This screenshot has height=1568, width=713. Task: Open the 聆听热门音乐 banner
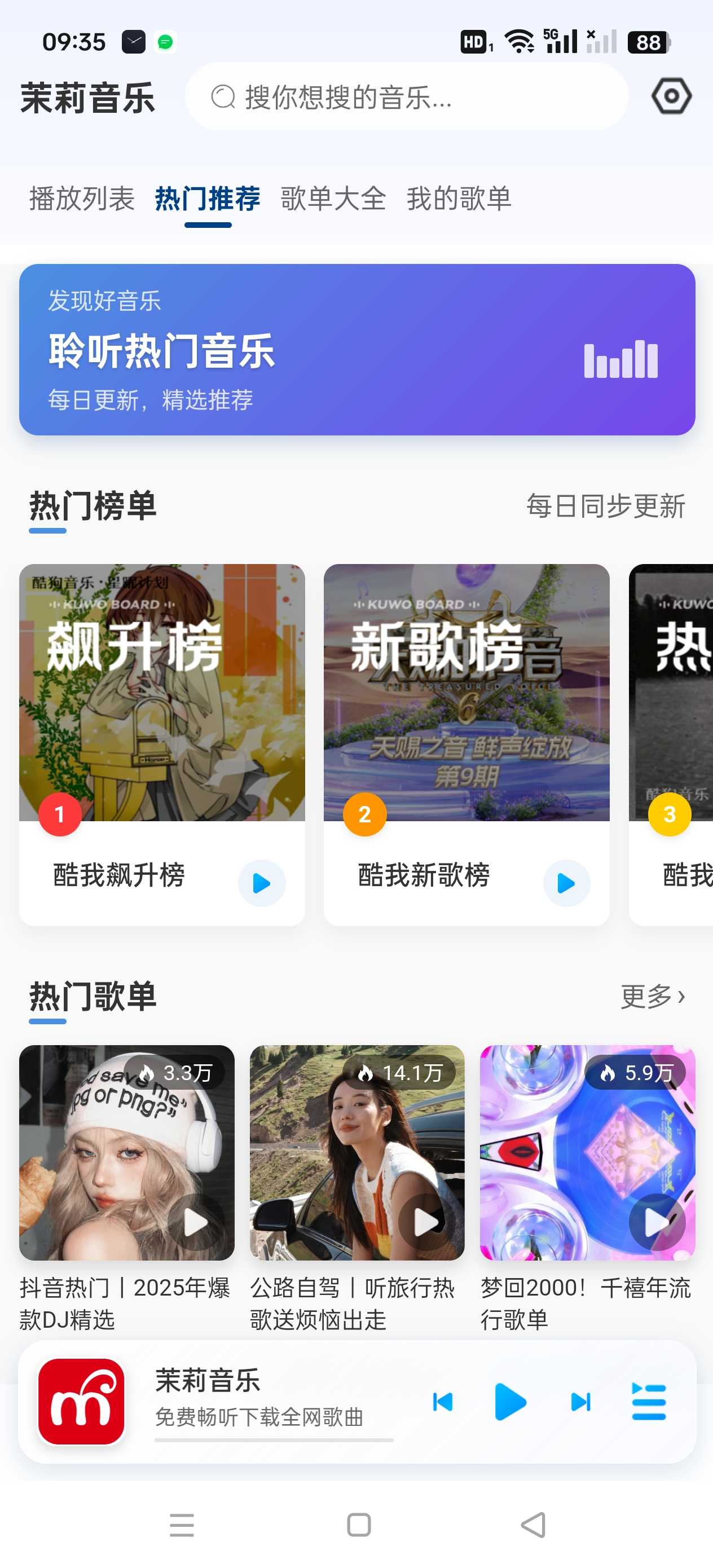pos(357,349)
